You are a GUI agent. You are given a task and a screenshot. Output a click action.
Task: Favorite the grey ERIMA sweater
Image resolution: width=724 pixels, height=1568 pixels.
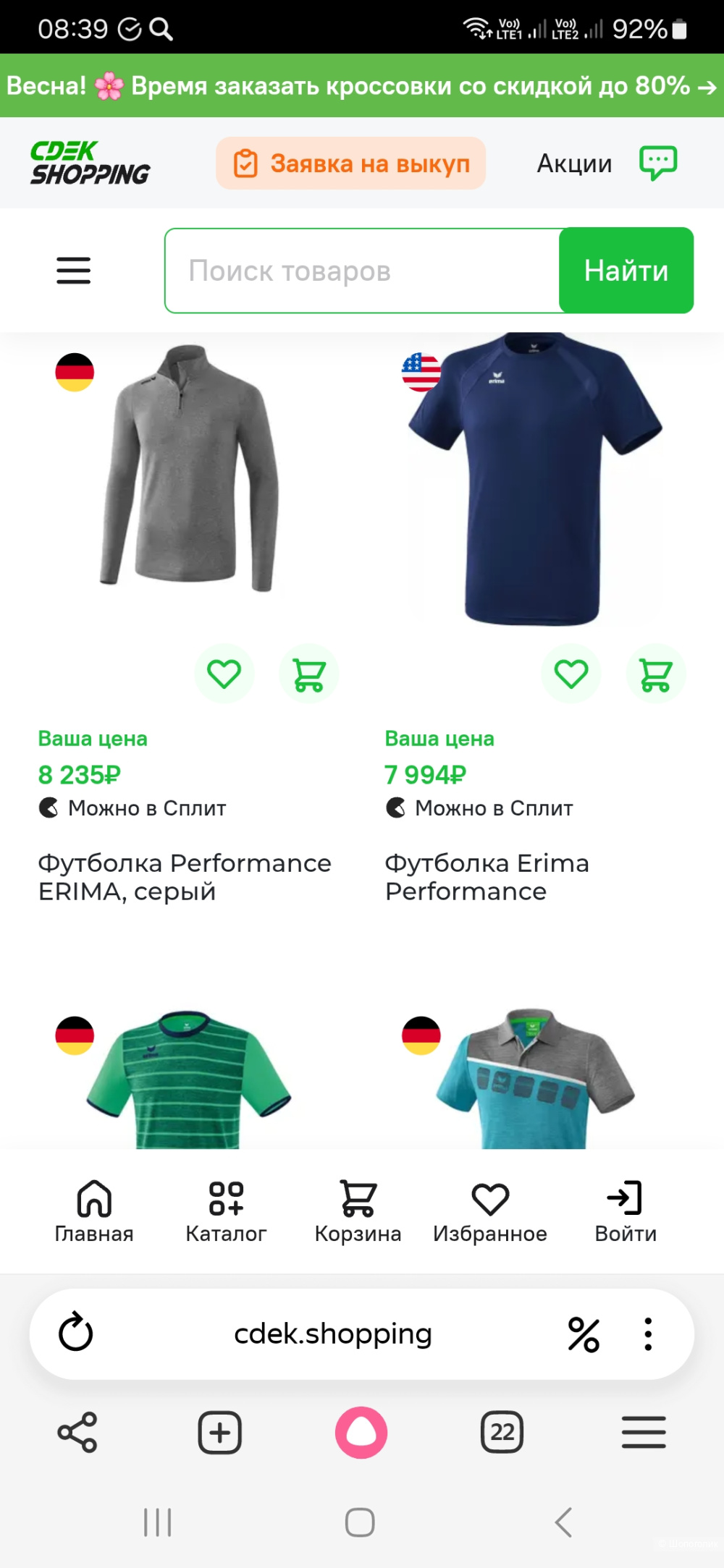(225, 673)
